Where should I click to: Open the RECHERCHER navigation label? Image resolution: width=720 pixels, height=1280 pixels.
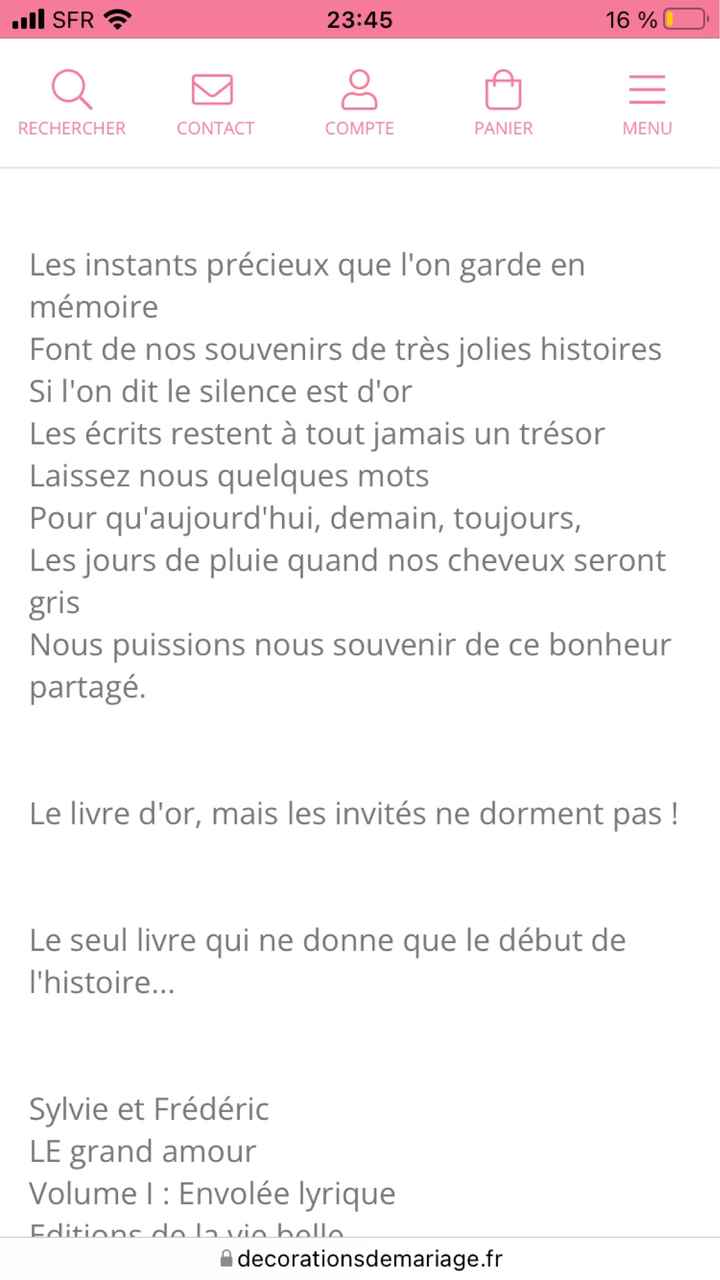tap(71, 128)
